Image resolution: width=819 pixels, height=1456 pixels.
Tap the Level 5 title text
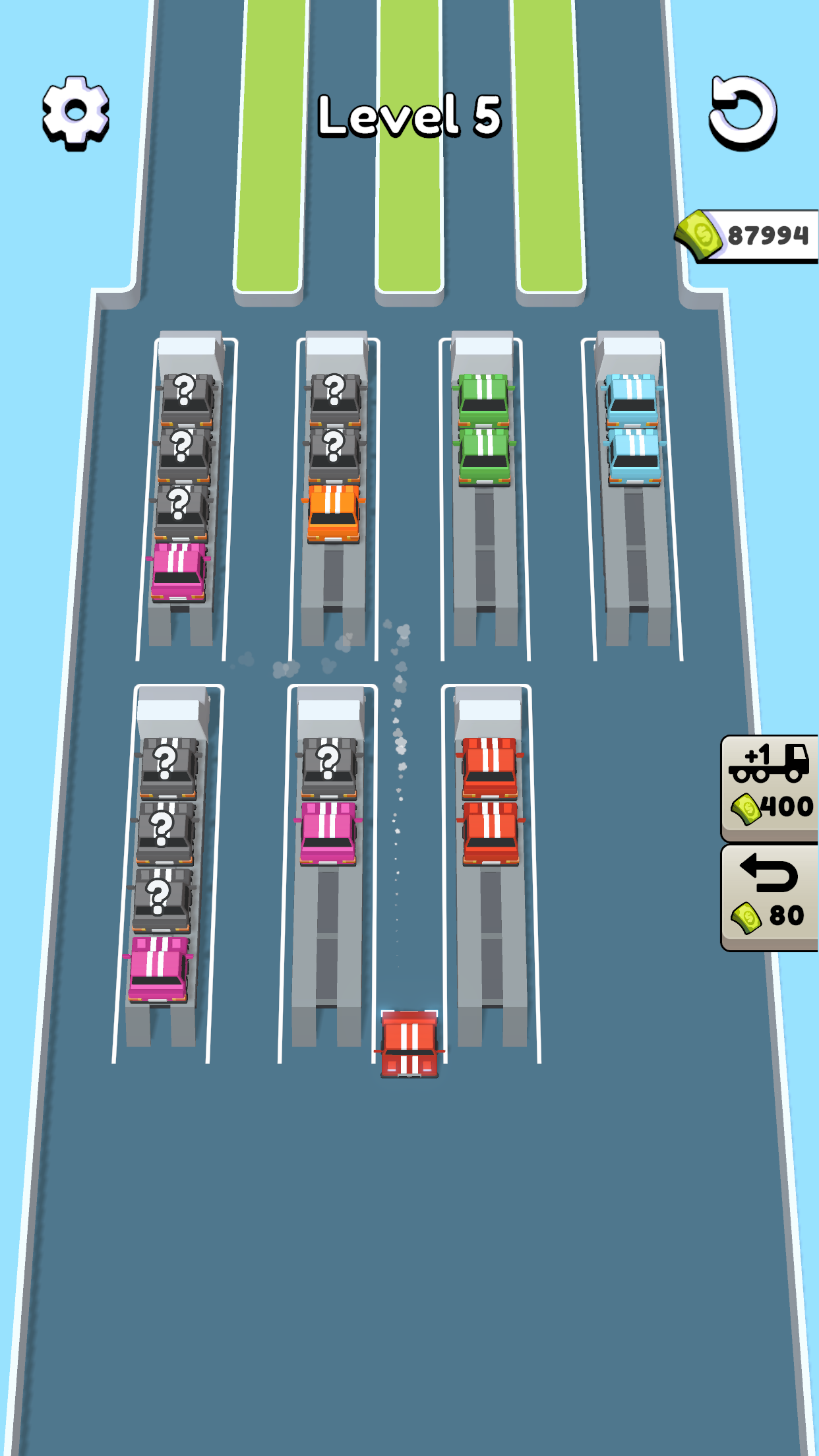[x=409, y=117]
